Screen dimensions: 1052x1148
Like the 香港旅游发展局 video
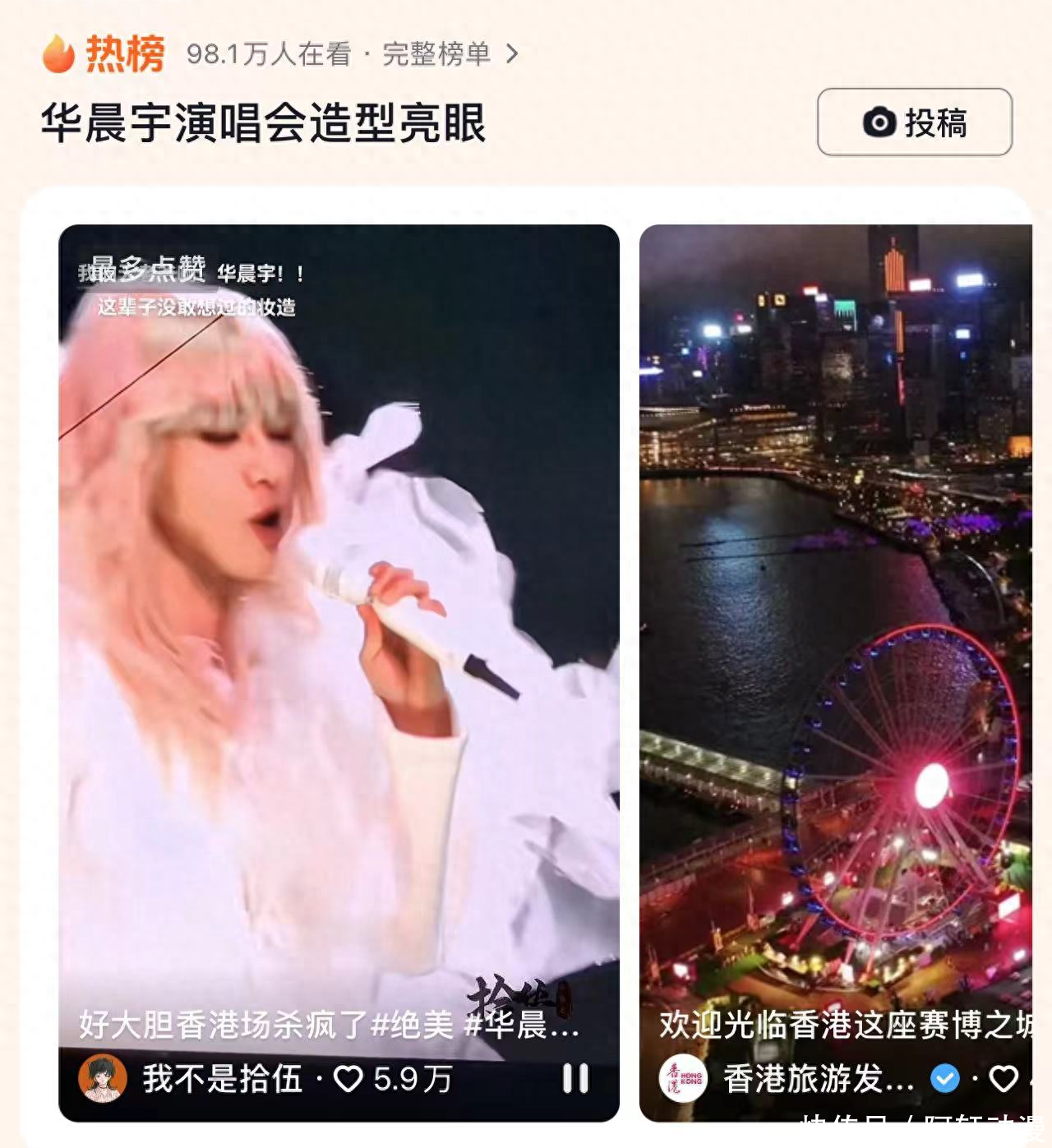click(1003, 1078)
